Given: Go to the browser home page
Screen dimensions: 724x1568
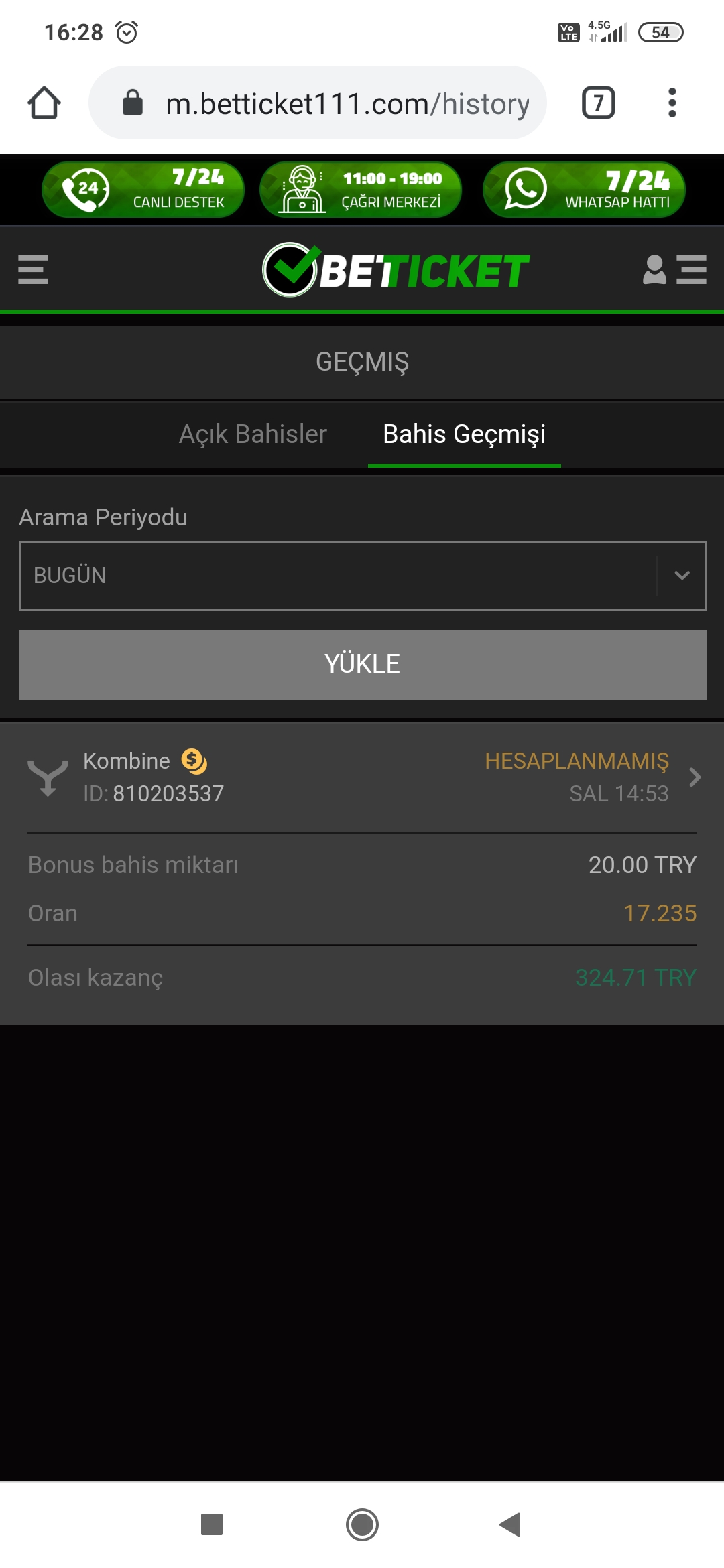Looking at the screenshot, I should coord(44,103).
